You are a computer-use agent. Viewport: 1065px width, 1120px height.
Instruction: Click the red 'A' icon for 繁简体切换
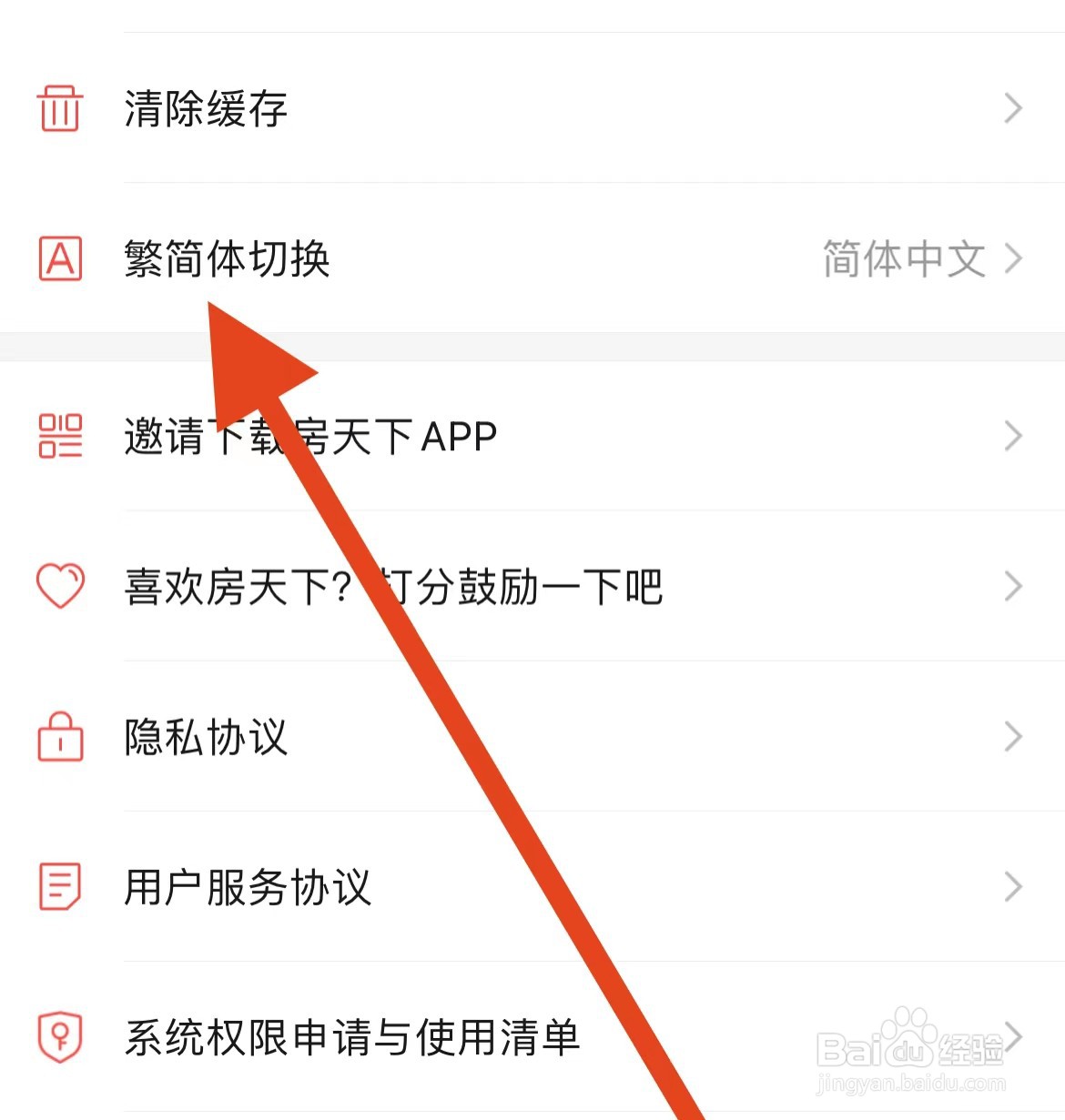click(x=59, y=260)
